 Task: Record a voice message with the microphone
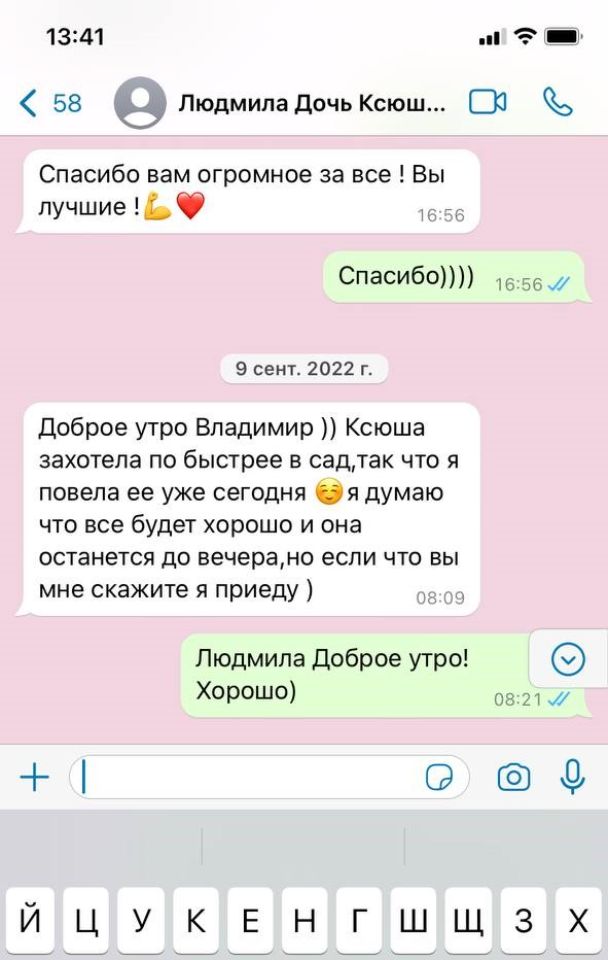pos(573,777)
